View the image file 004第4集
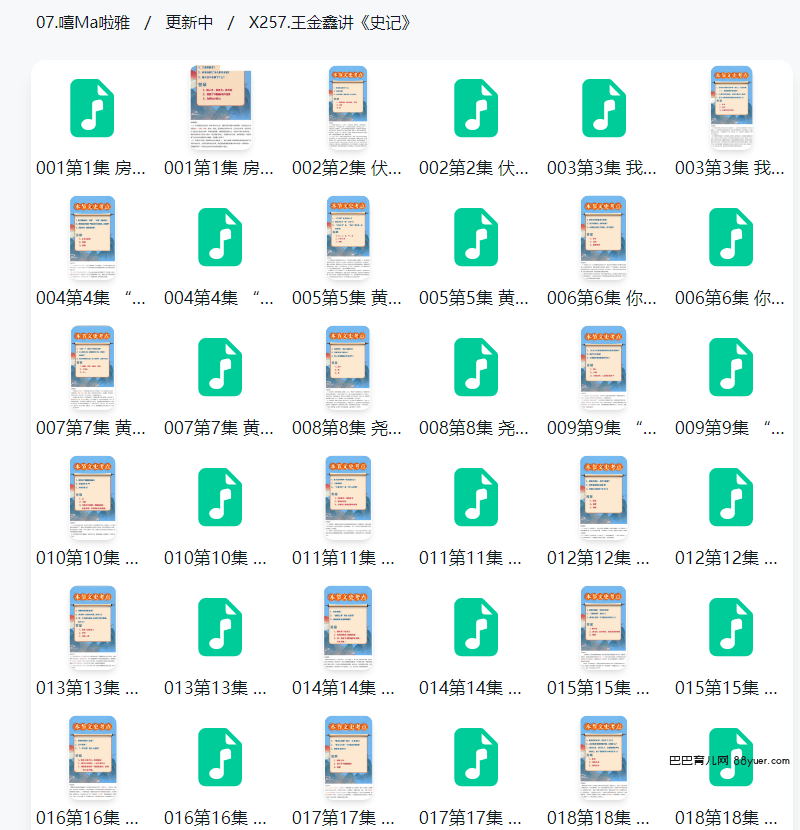The width and height of the screenshot is (800, 830). (92, 238)
